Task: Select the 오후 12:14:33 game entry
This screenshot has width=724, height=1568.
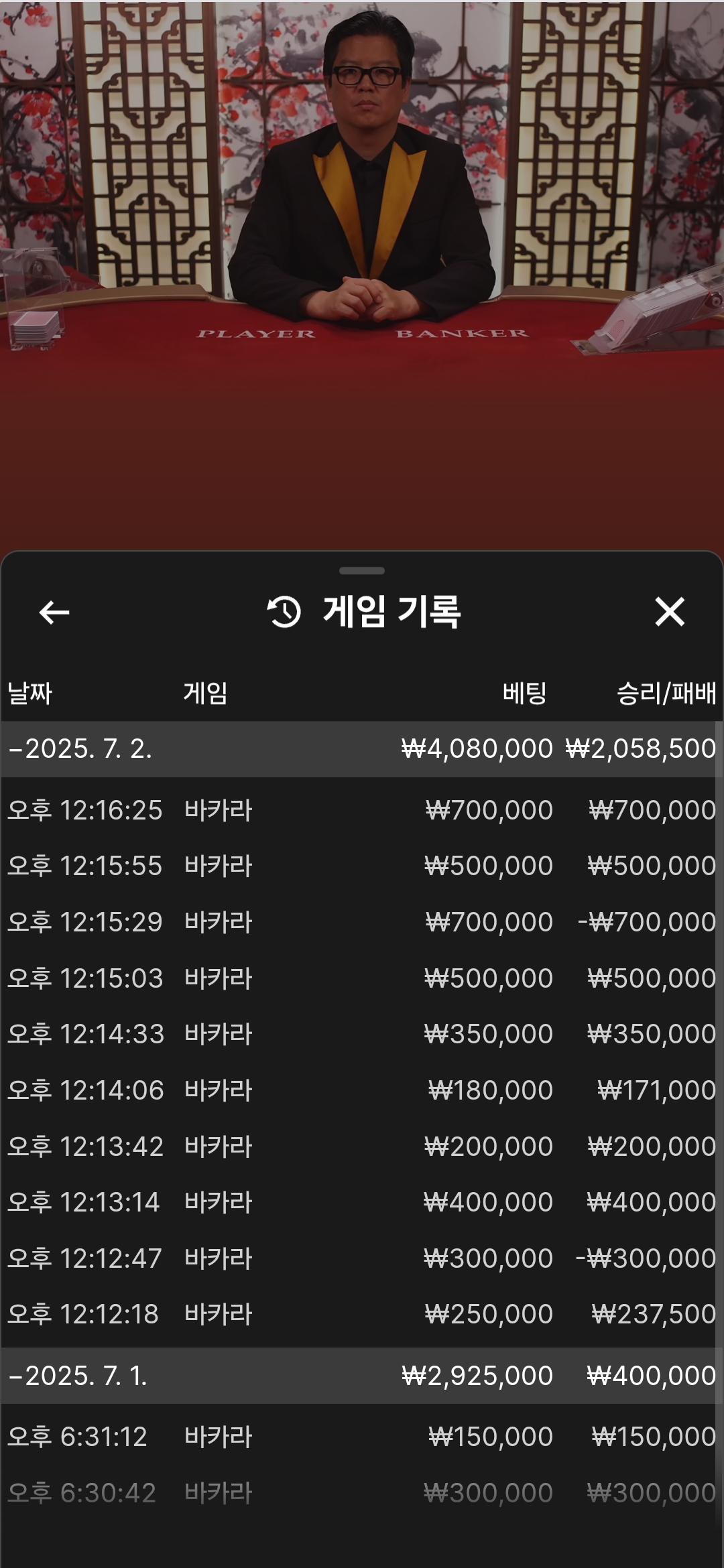Action: pyautogui.click(x=362, y=1034)
